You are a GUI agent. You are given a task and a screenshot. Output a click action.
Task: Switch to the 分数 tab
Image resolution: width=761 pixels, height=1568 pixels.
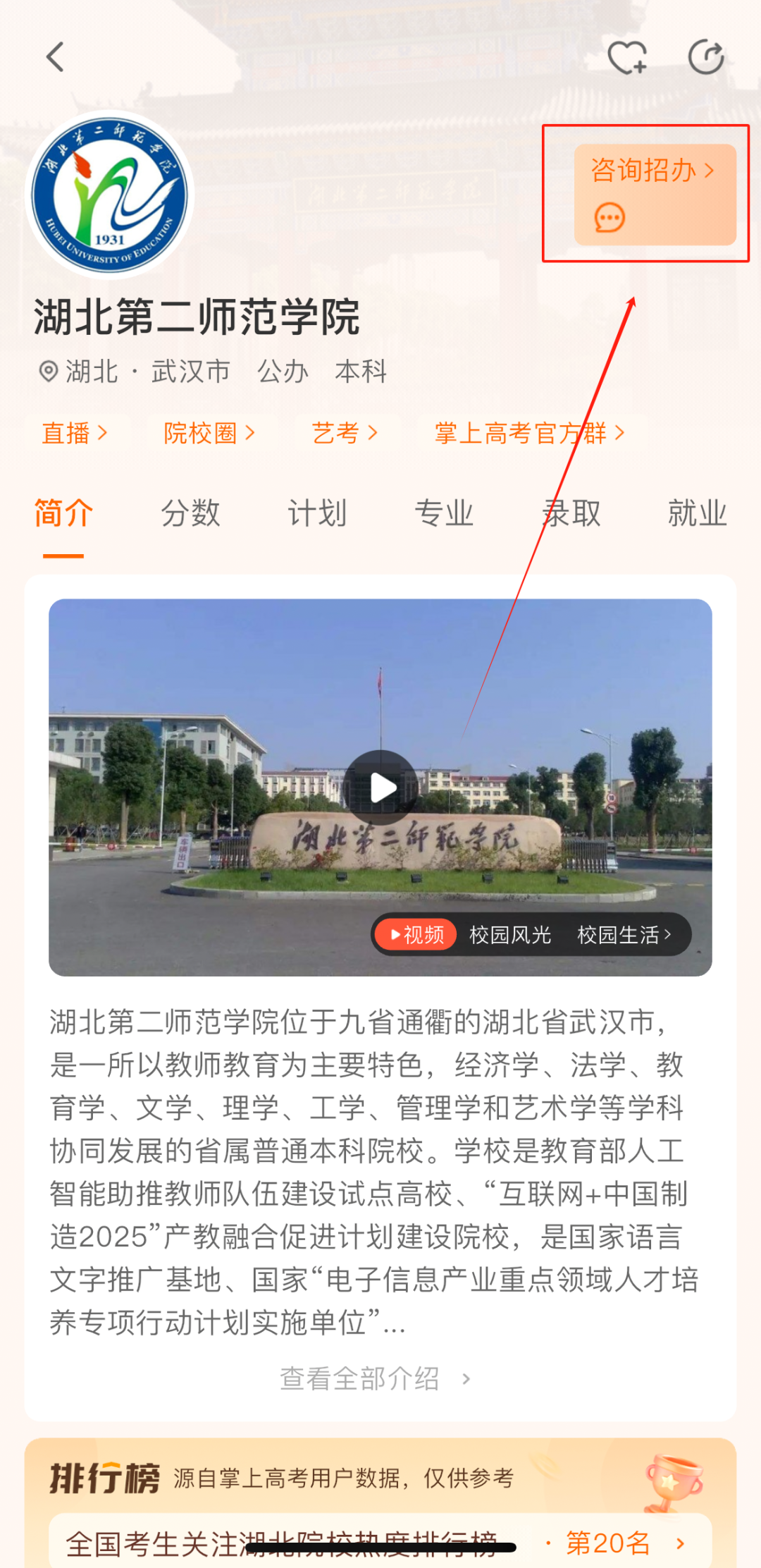click(190, 513)
